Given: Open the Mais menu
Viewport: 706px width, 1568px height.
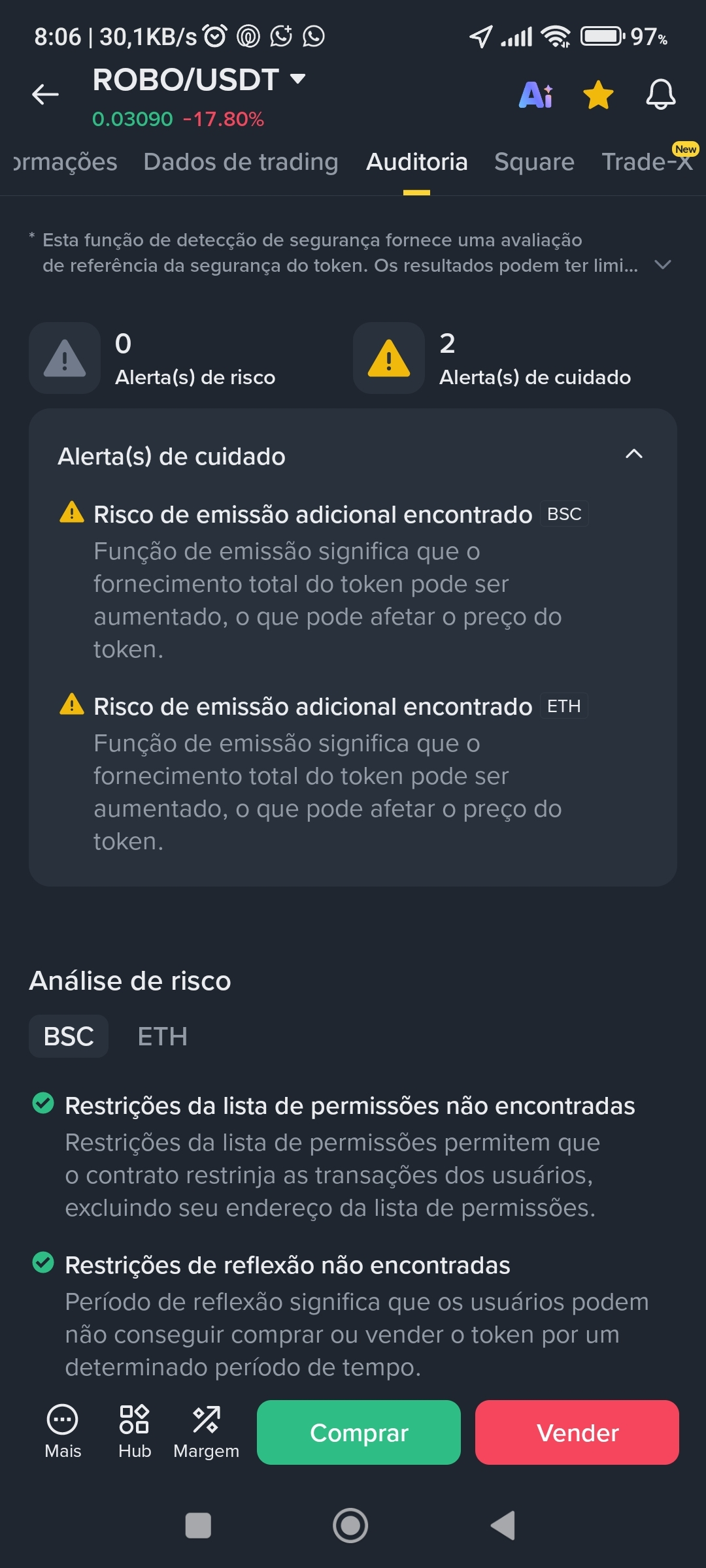Looking at the screenshot, I should coord(63,1431).
